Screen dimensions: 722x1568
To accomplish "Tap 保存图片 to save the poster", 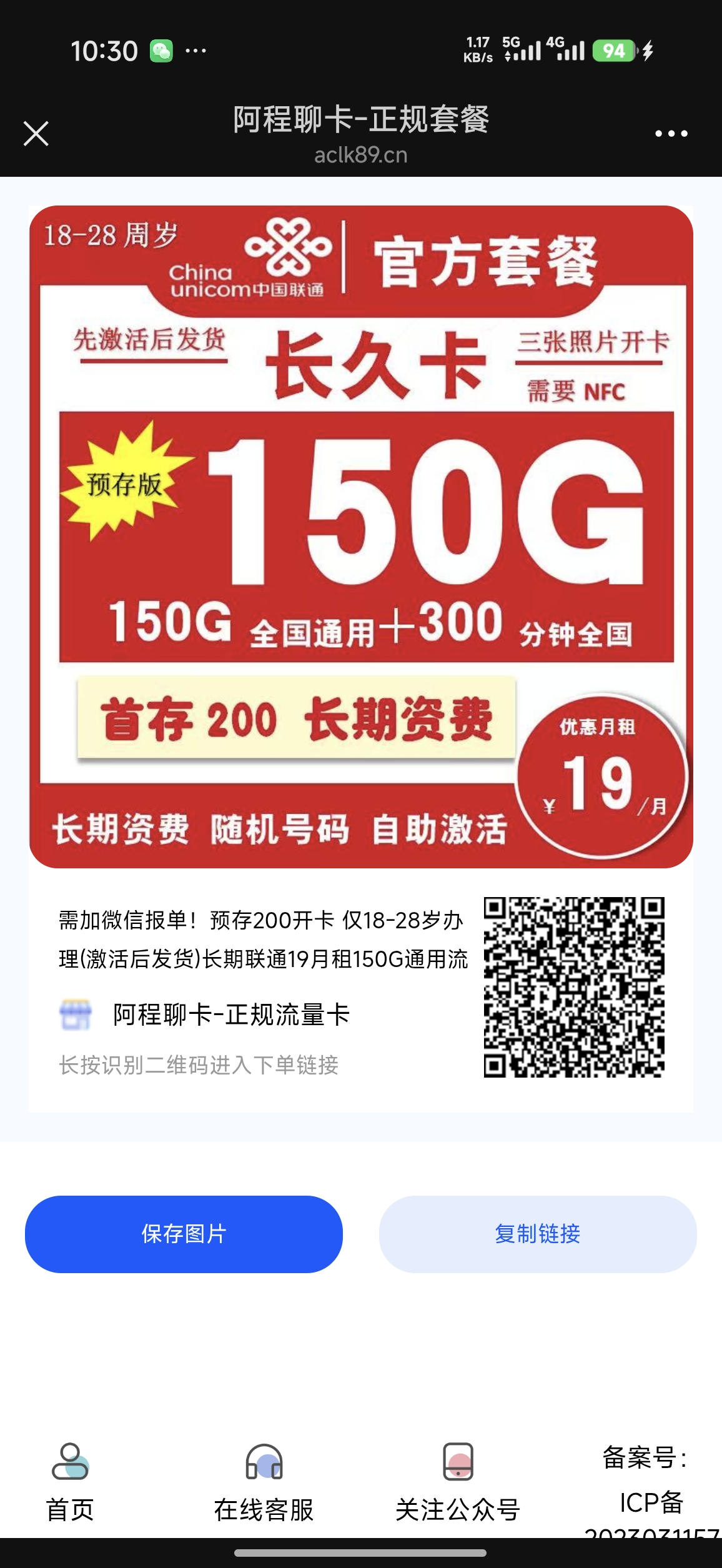I will (184, 1234).
